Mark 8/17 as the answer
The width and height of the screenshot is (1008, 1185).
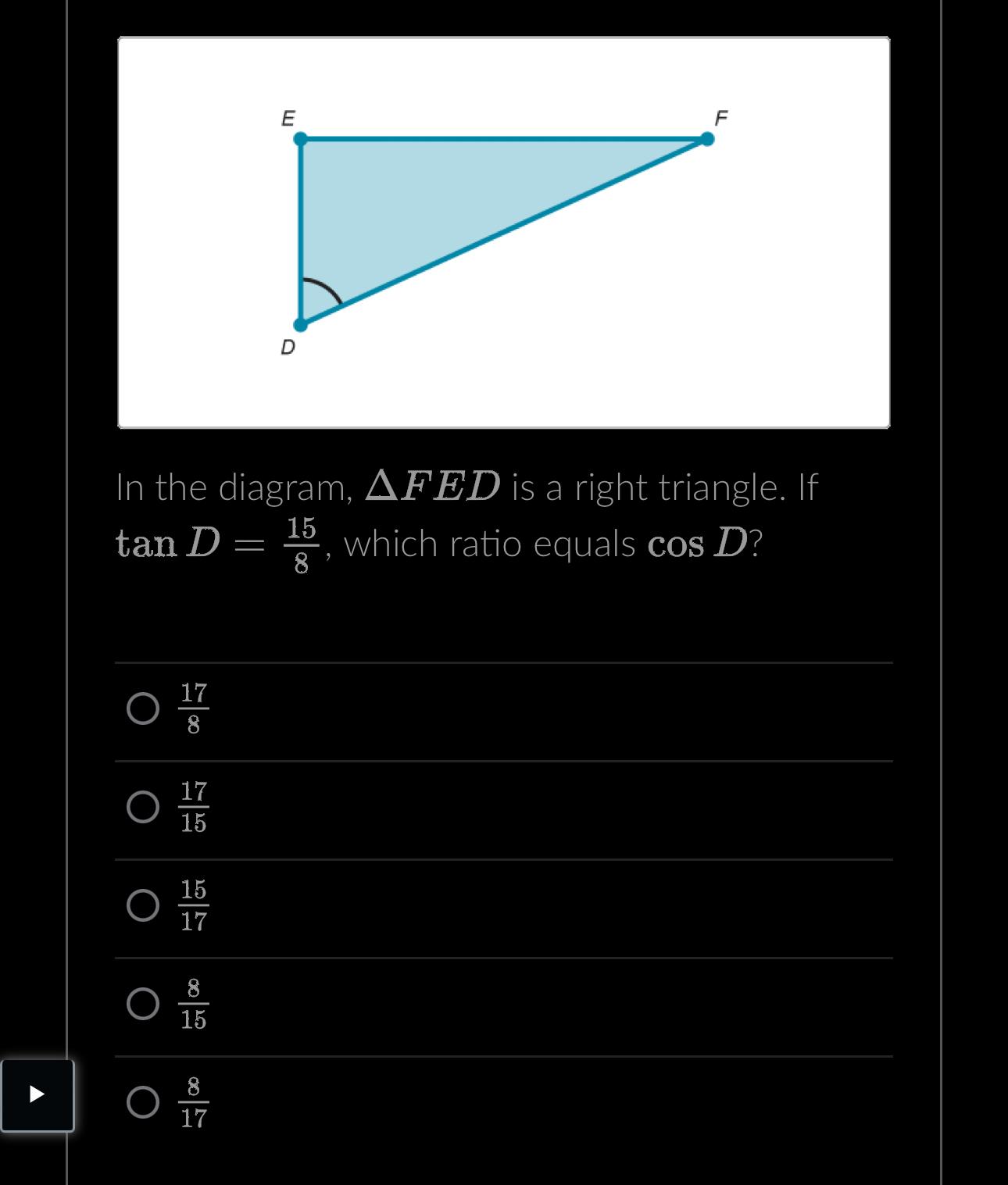[x=143, y=1102]
